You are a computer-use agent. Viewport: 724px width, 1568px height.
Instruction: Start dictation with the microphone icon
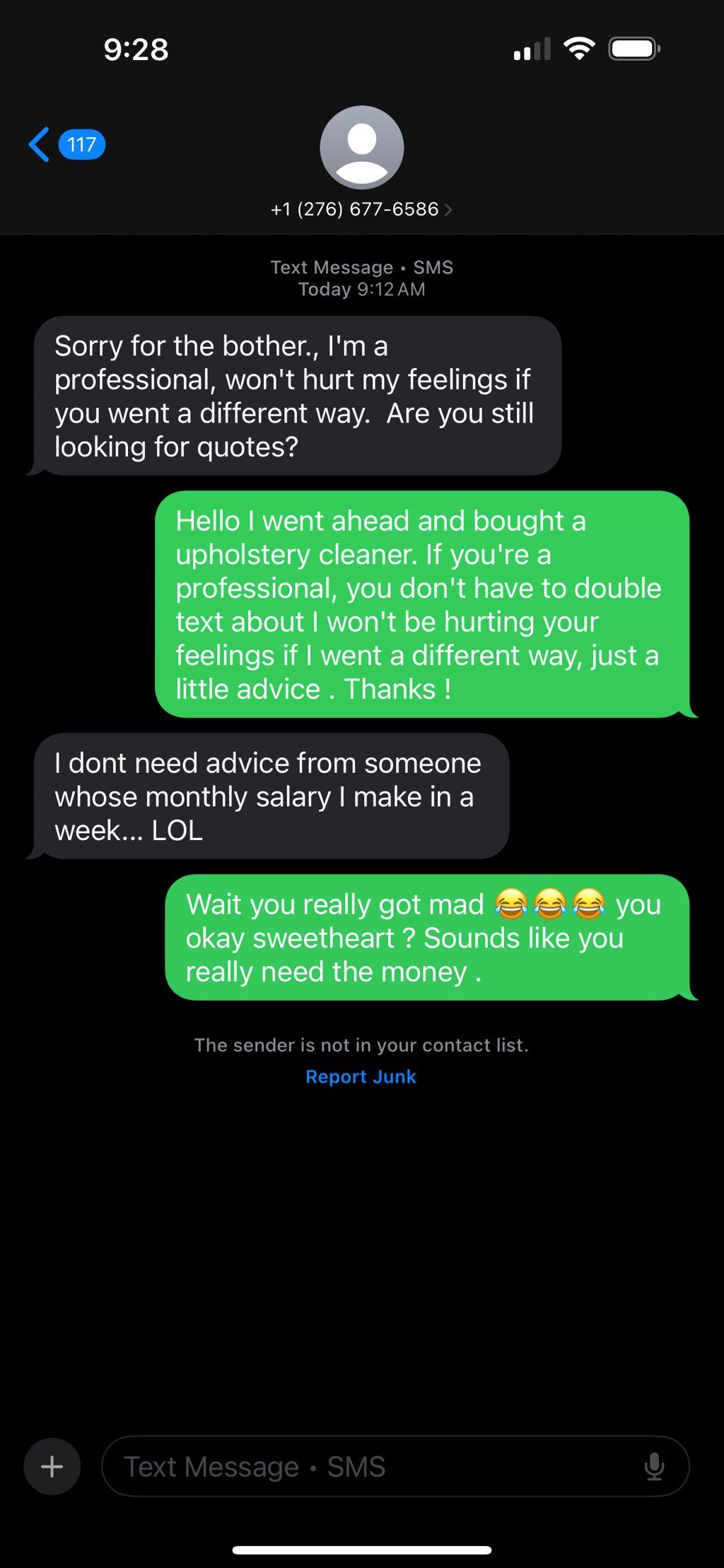(x=654, y=1466)
